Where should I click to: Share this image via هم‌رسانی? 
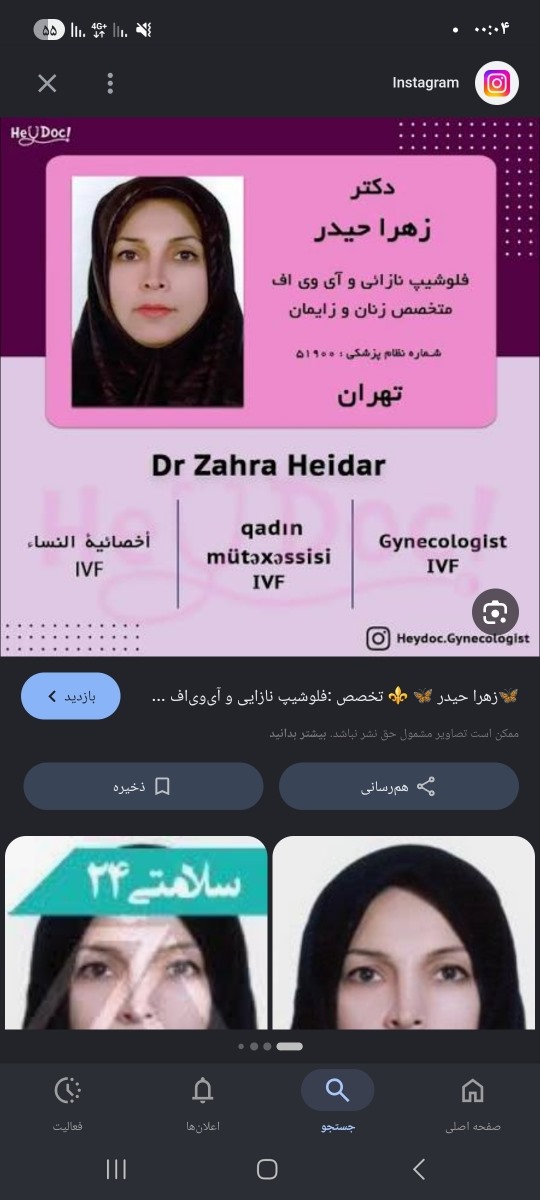[x=399, y=786]
